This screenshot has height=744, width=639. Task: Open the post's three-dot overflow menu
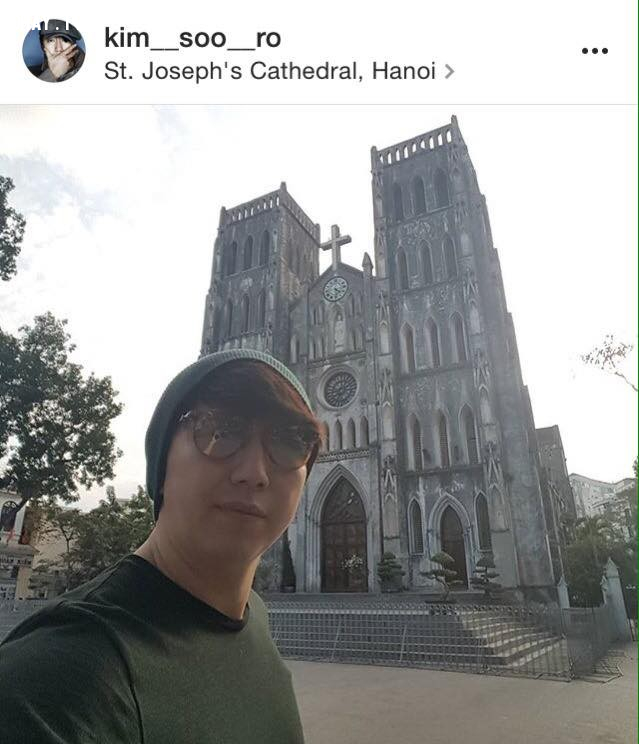(594, 51)
